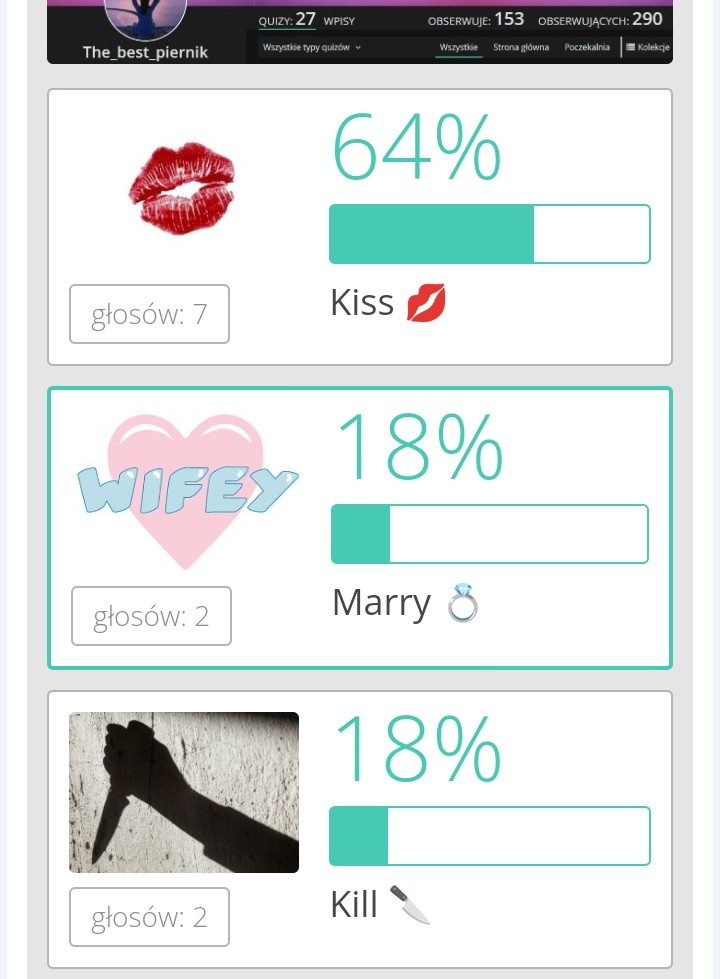Open Kolekcje
The image size is (720, 979).
point(648,47)
